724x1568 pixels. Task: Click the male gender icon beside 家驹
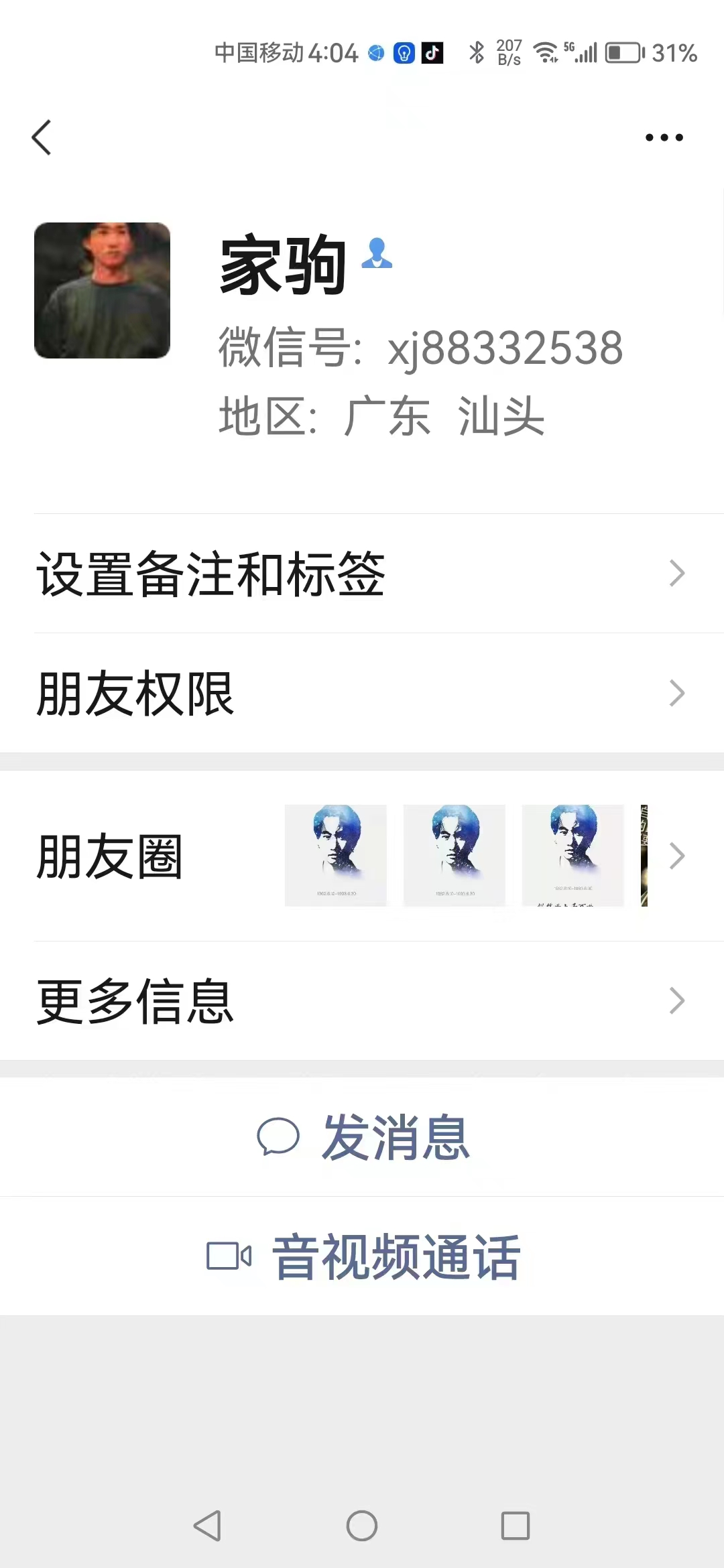click(377, 255)
